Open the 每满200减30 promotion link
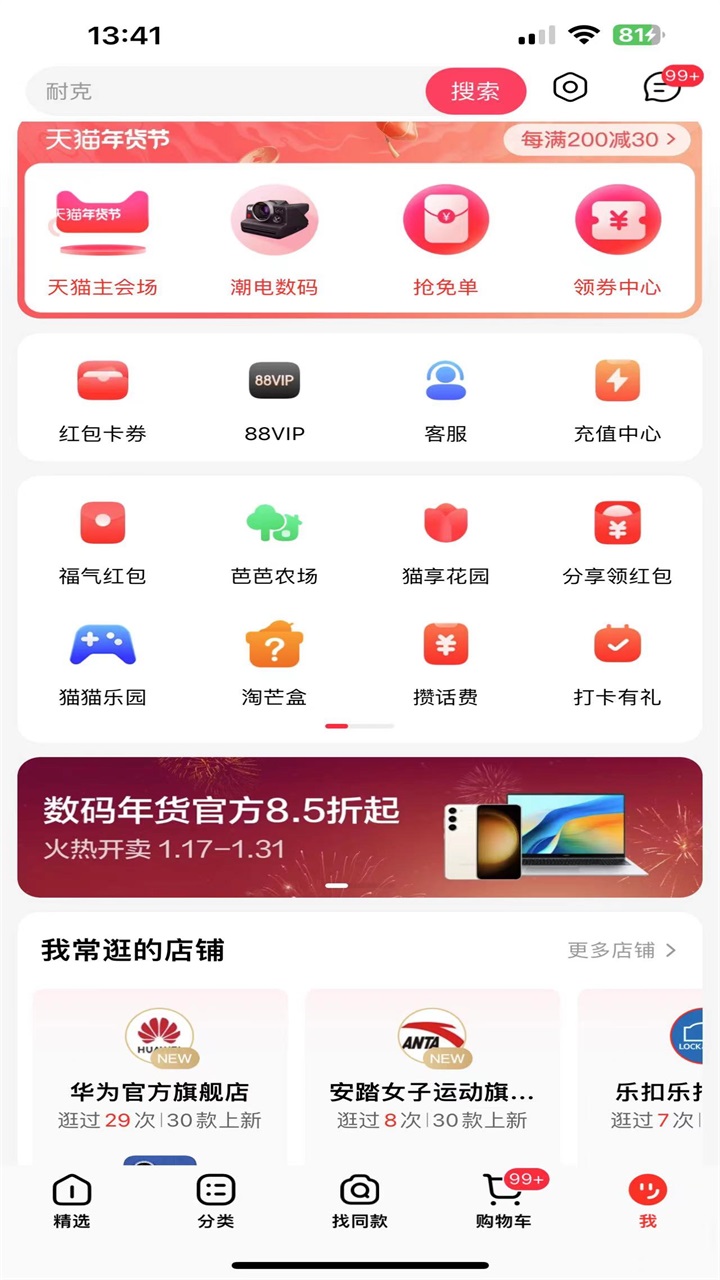Image resolution: width=720 pixels, height=1280 pixels. 597,140
